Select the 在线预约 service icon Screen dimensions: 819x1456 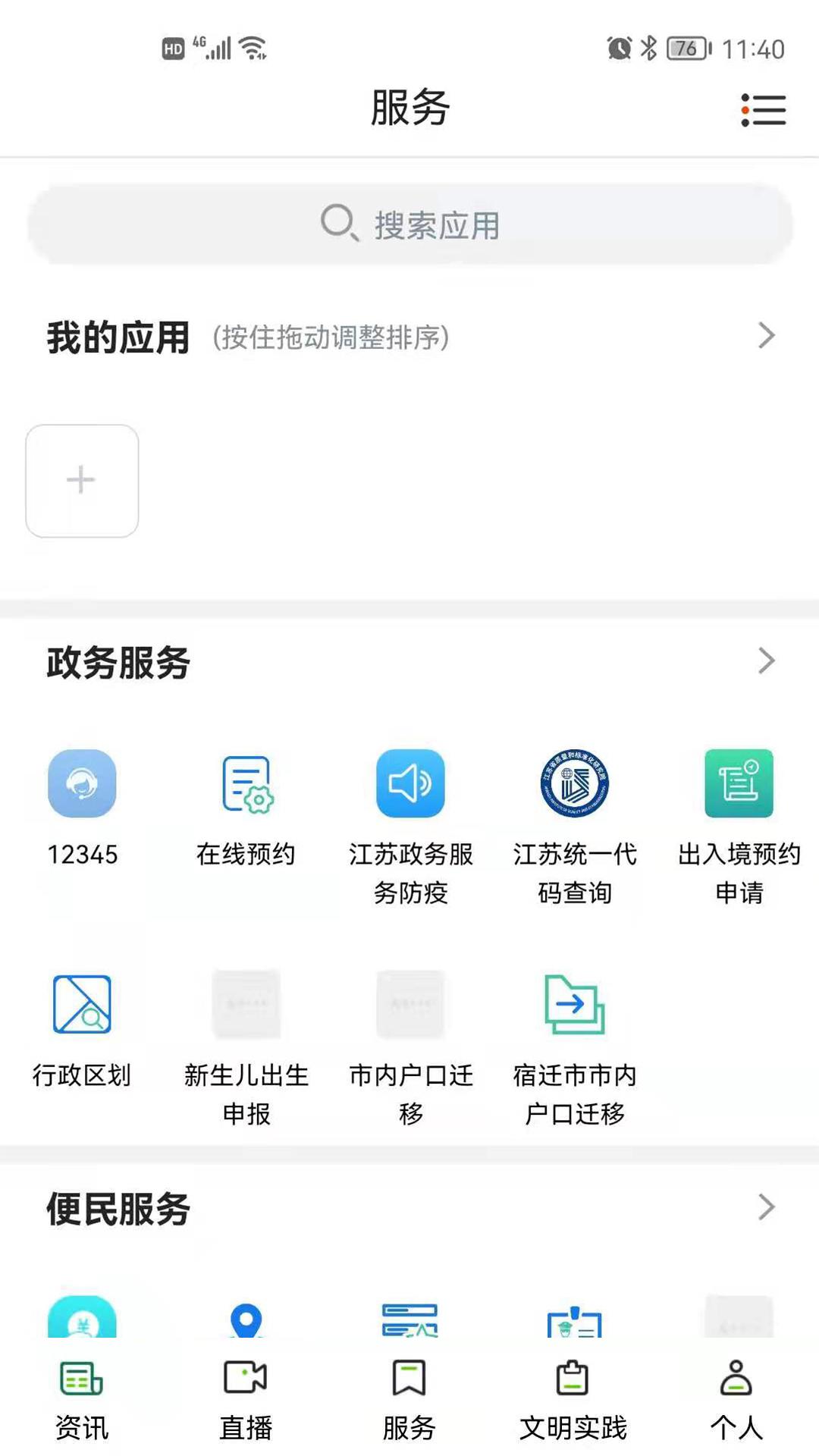coord(246,785)
